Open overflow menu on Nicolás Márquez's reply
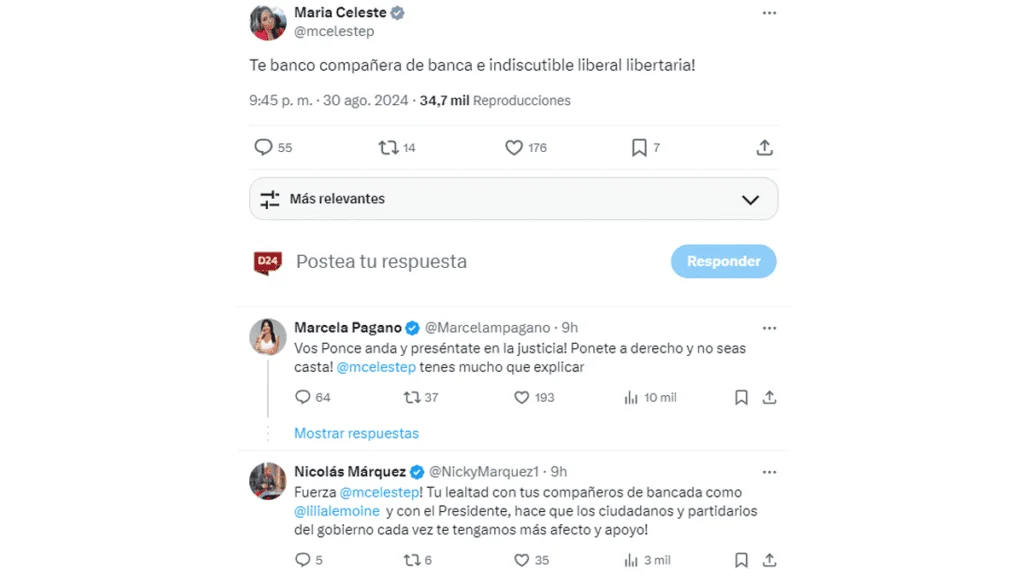1024x576 pixels. [x=768, y=472]
